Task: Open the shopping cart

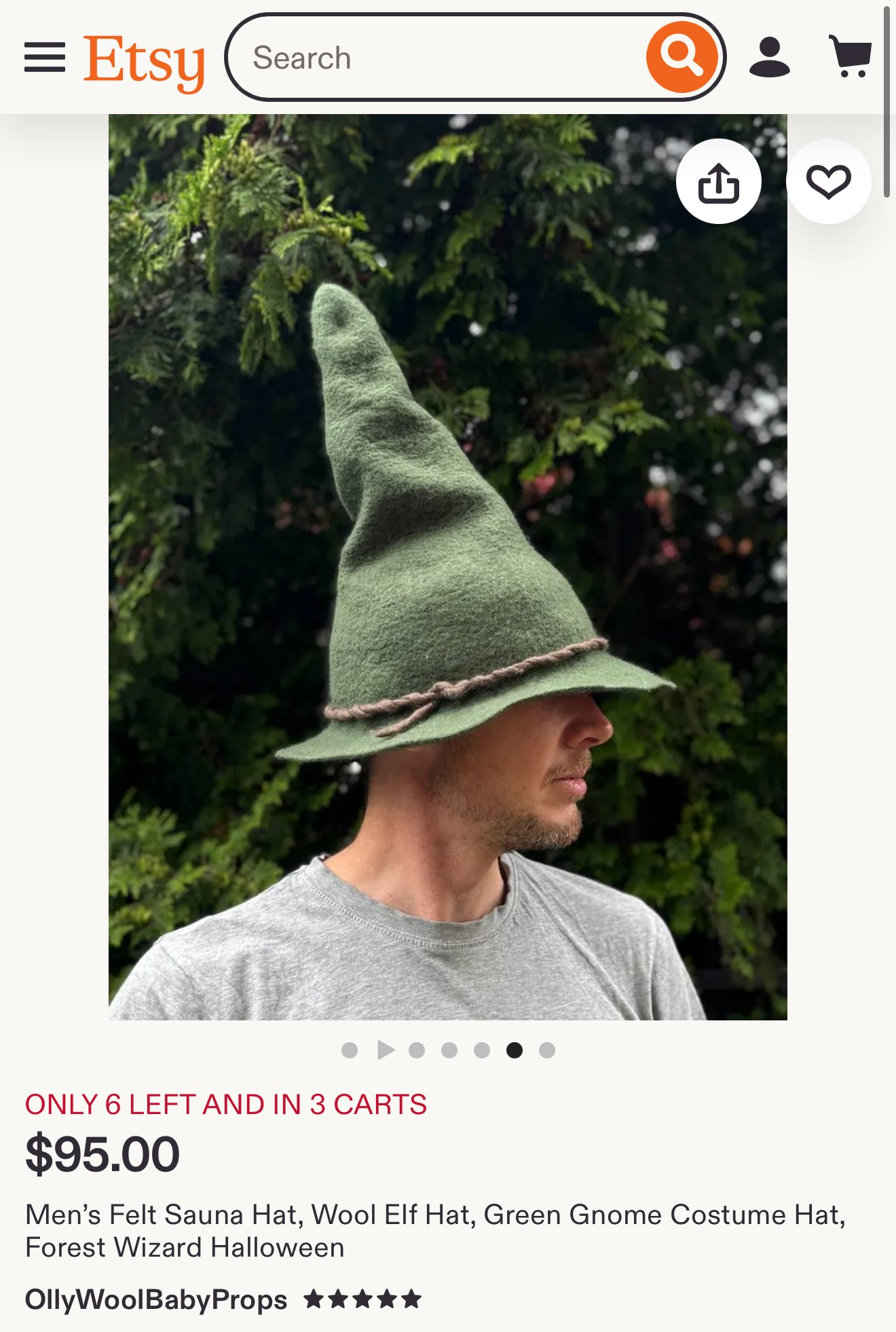Action: click(851, 56)
